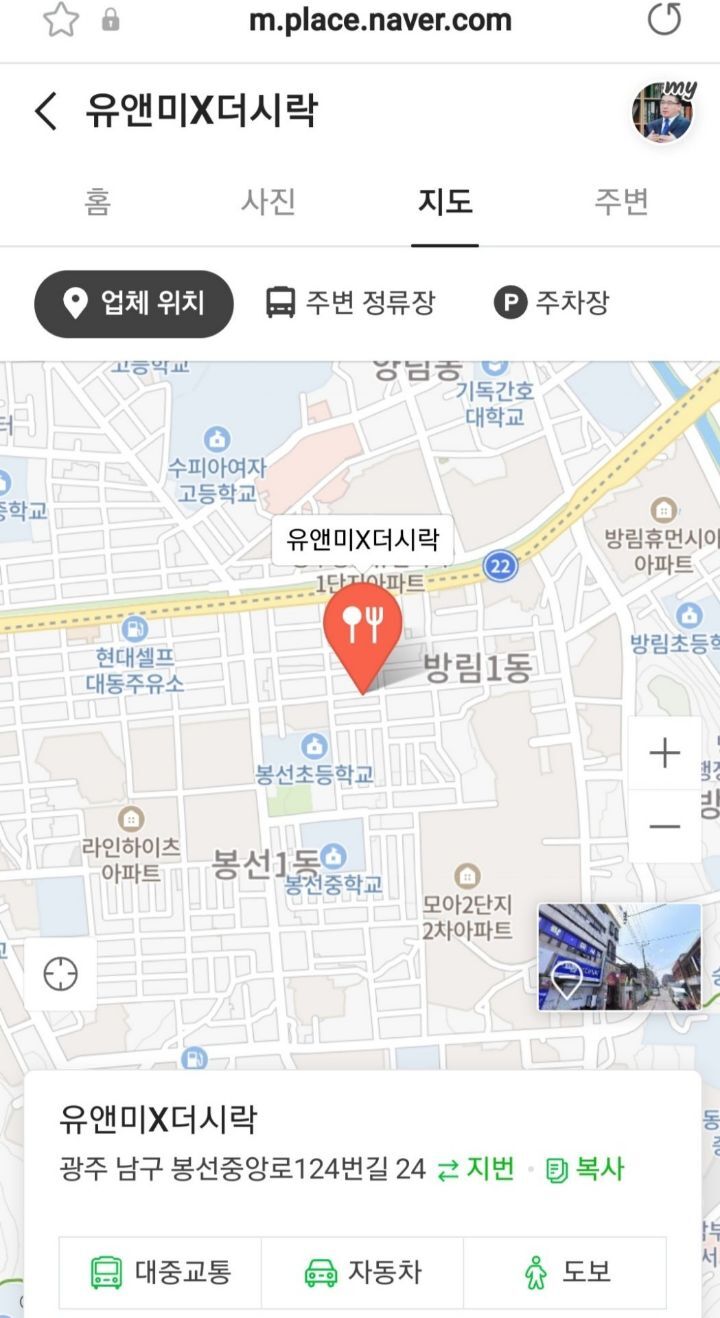Image resolution: width=720 pixels, height=1318 pixels.
Task: Show 주변 정류장 on the map
Action: [x=351, y=303]
